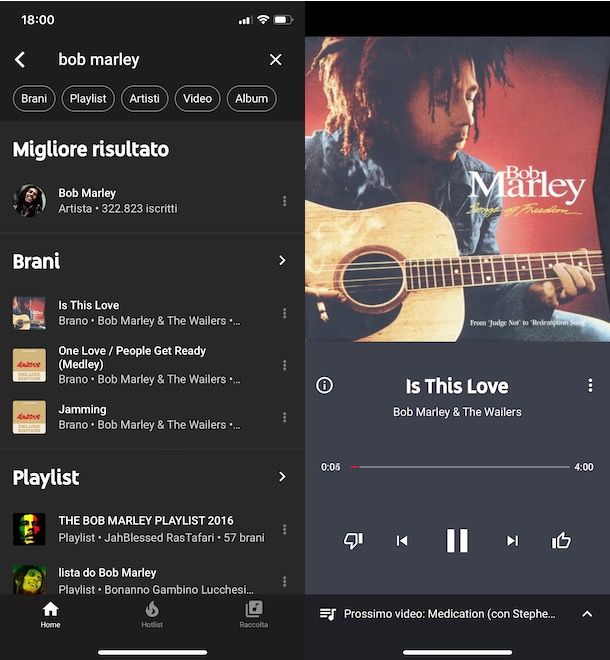
Task: Filter results by Artisti chip
Action: click(x=144, y=98)
